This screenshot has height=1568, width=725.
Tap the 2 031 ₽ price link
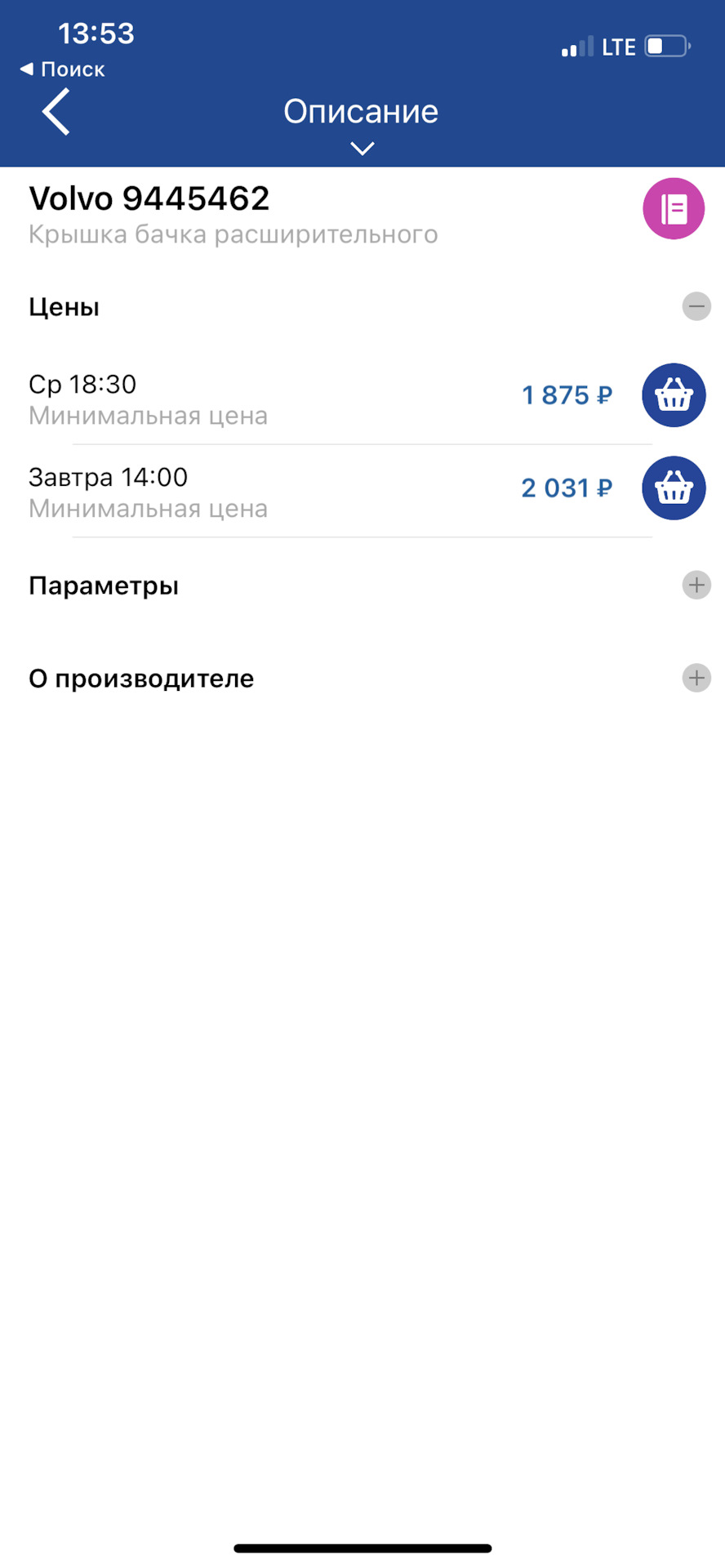566,488
